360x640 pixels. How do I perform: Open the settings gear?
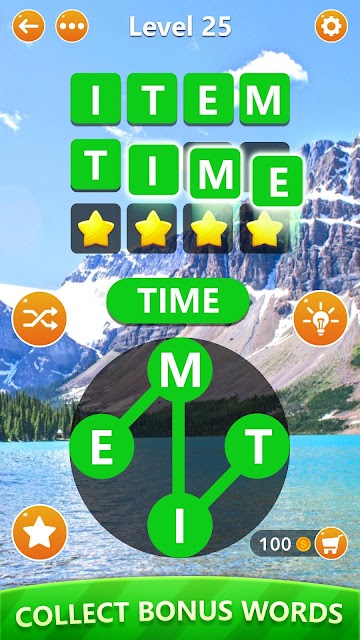(331, 26)
